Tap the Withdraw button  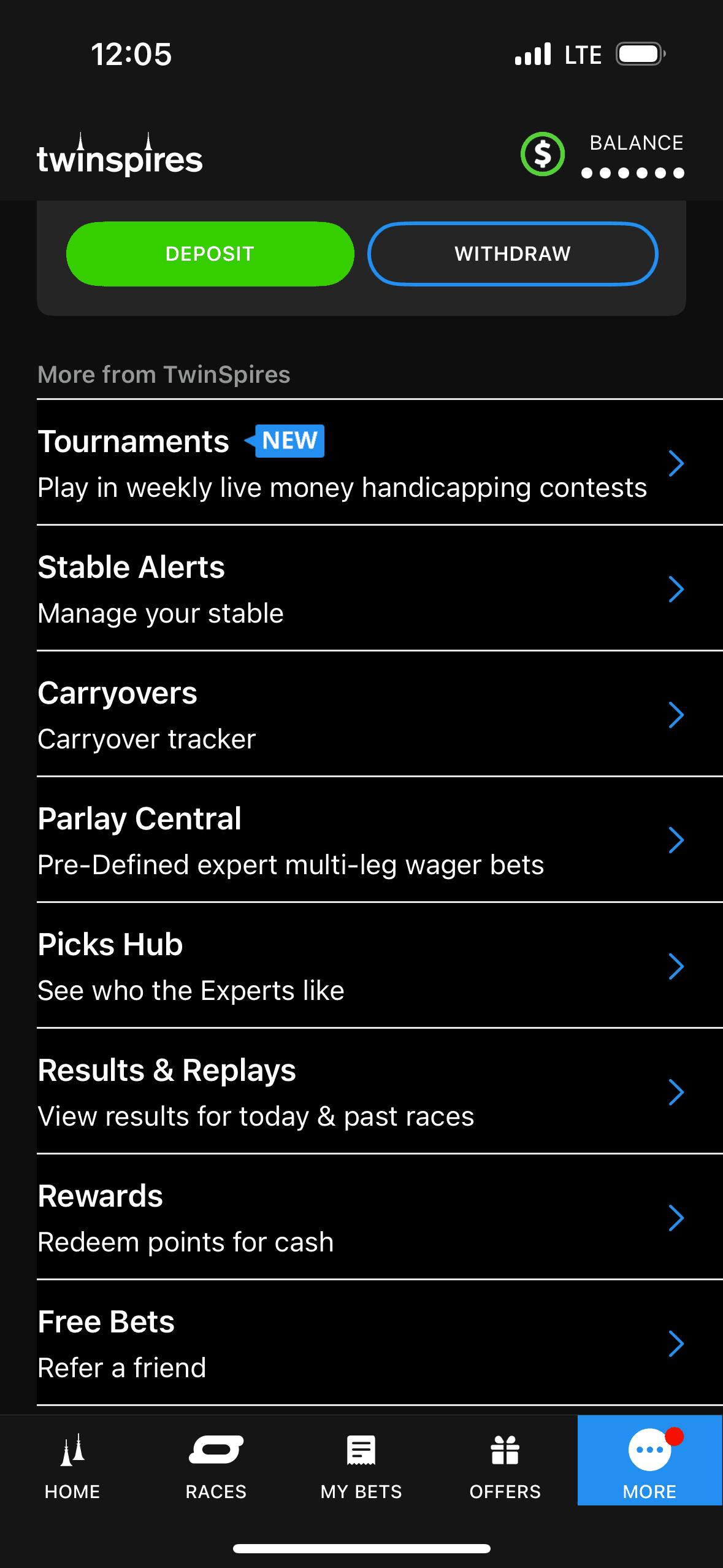pos(512,254)
